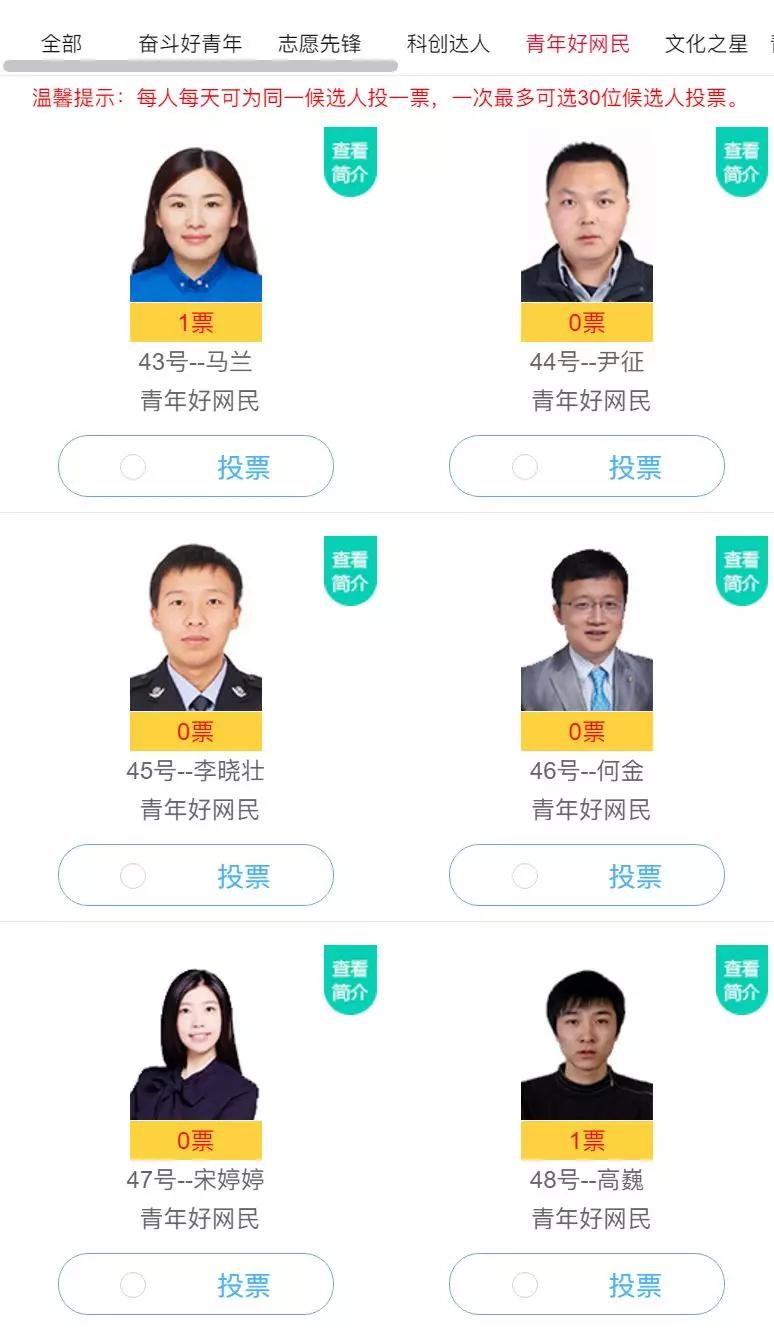
Task: Select the 青年好网民 tab
Action: click(x=578, y=44)
